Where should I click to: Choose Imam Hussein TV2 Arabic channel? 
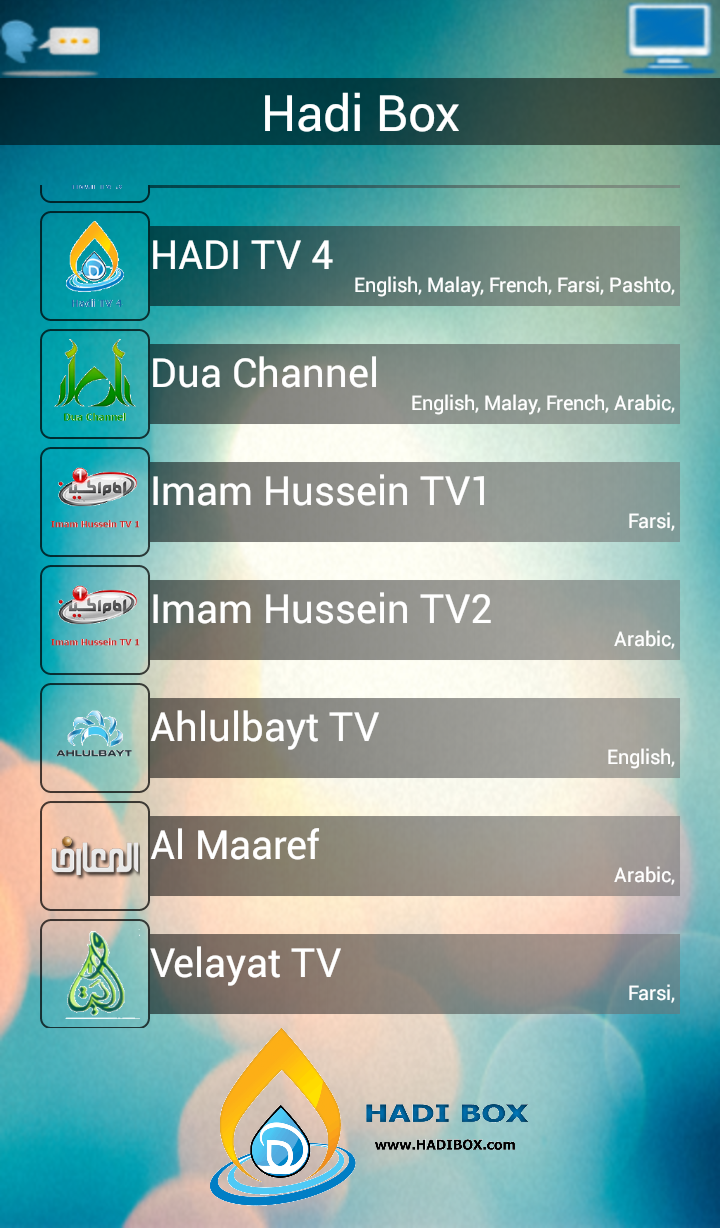tap(360, 620)
